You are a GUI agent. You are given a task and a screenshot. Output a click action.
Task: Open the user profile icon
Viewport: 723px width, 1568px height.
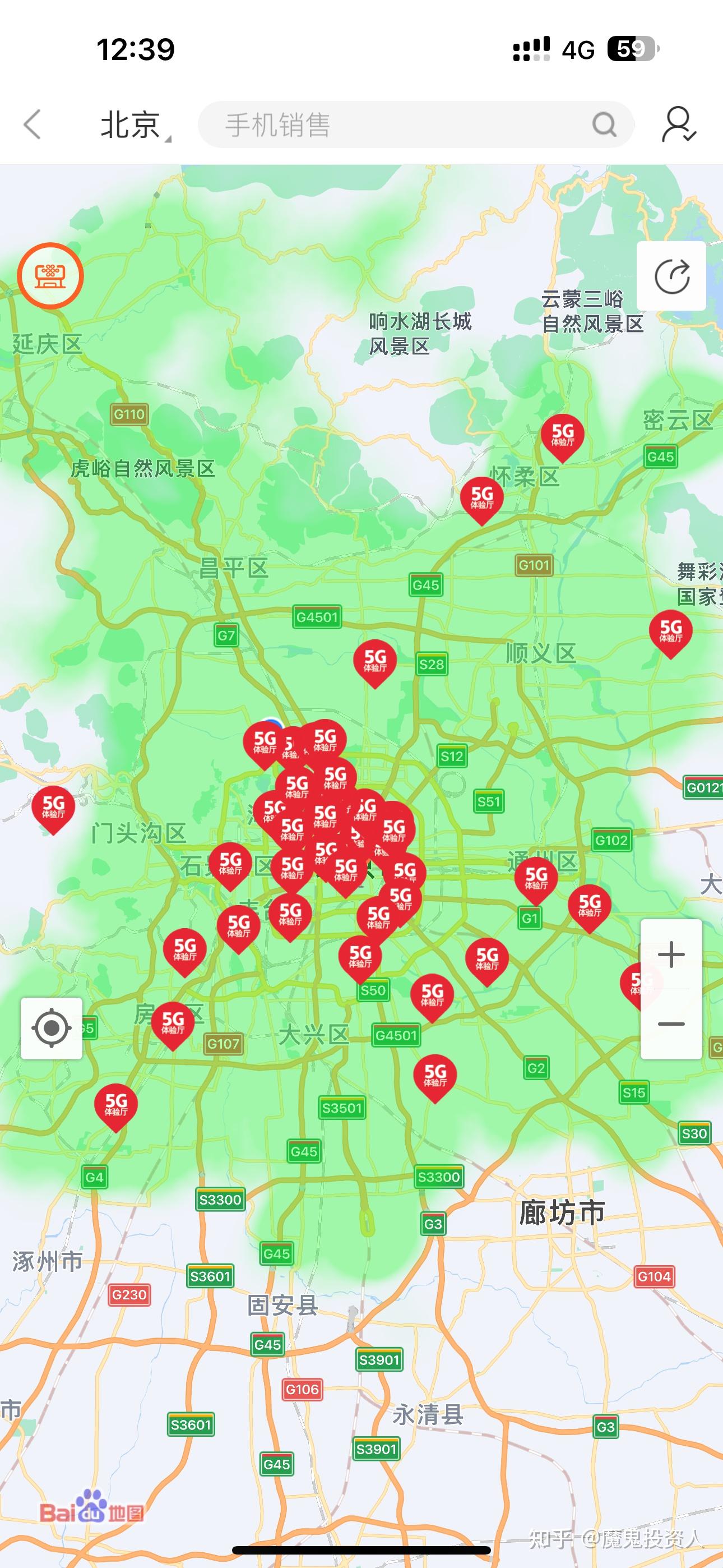[678, 125]
